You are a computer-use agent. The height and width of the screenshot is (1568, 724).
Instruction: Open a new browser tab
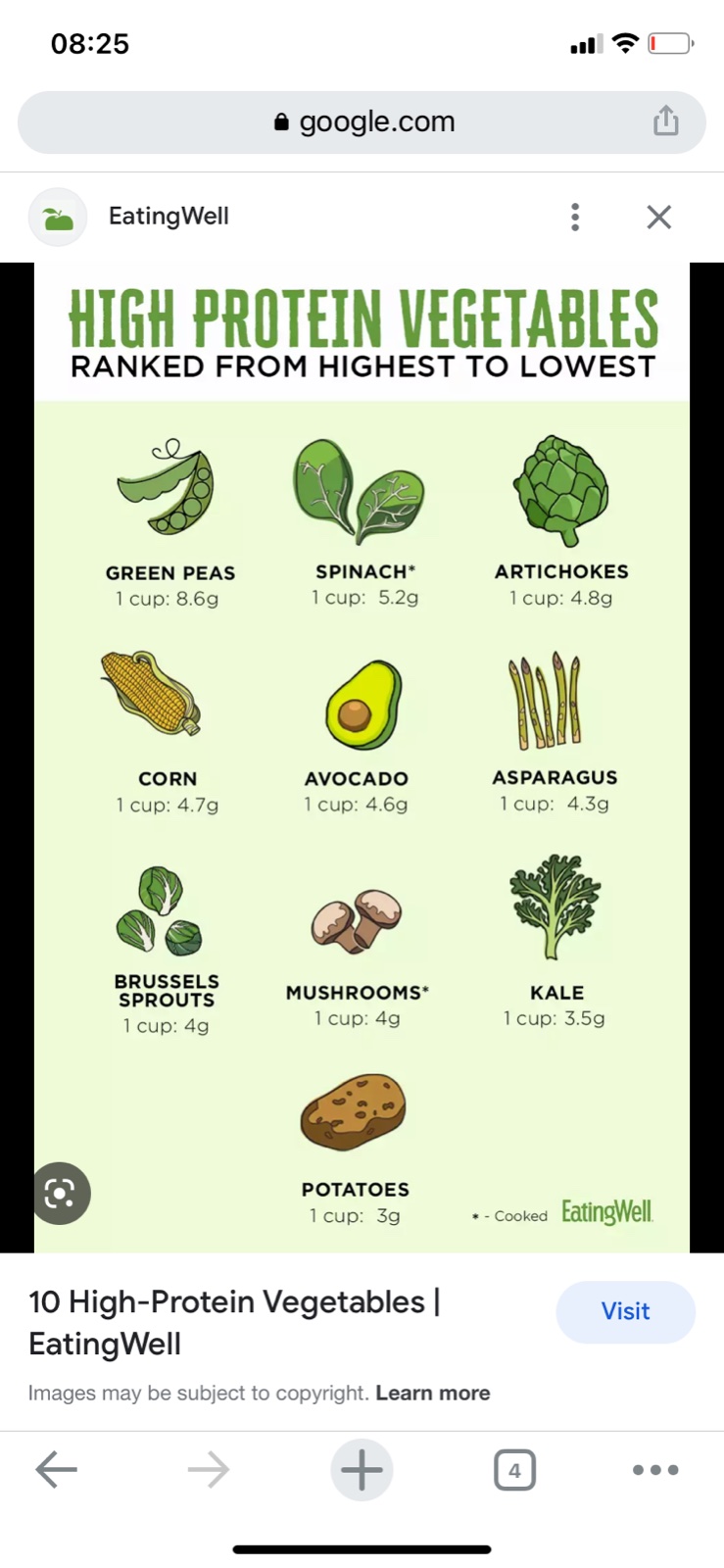tap(362, 1469)
